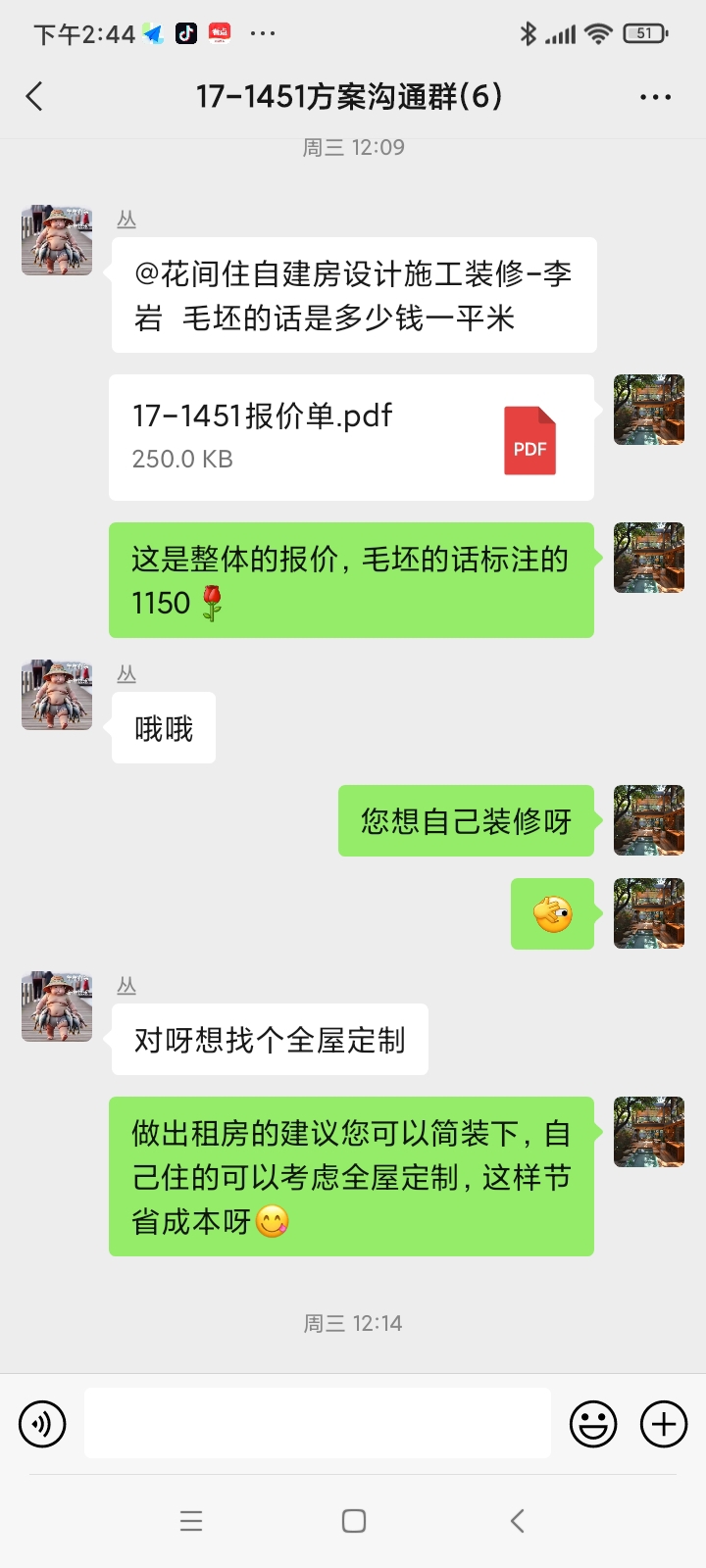Viewport: 706px width, 1568px height.
Task: Focus the message text field
Action: (x=317, y=1423)
